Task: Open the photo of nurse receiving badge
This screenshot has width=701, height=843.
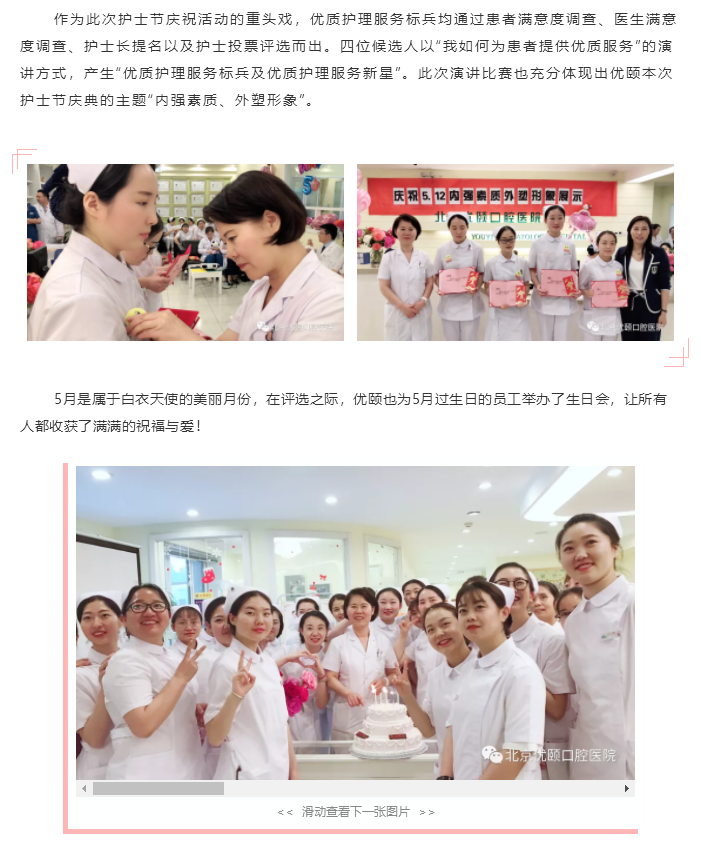Action: (185, 252)
